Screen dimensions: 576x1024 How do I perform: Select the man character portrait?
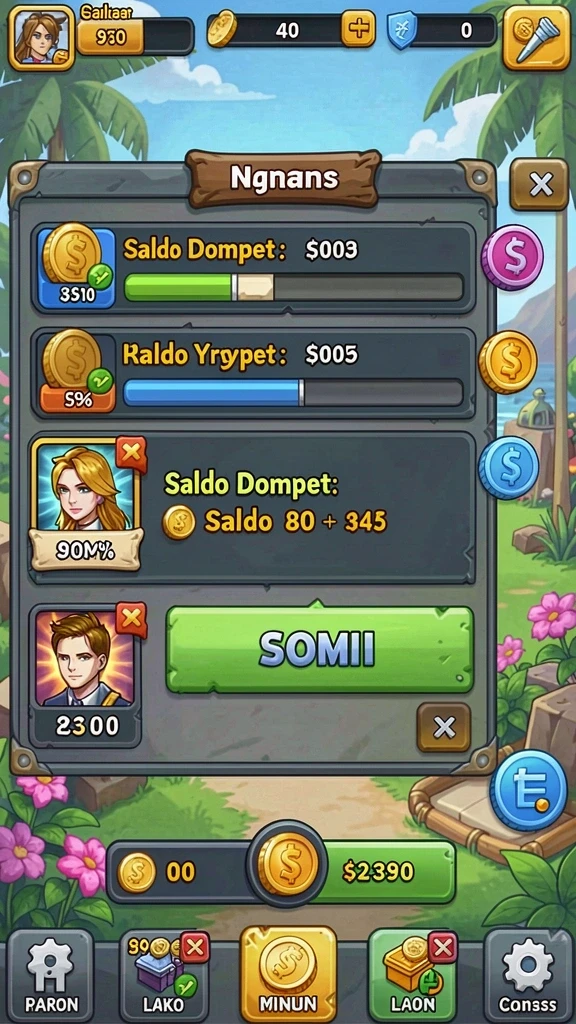pos(84,658)
